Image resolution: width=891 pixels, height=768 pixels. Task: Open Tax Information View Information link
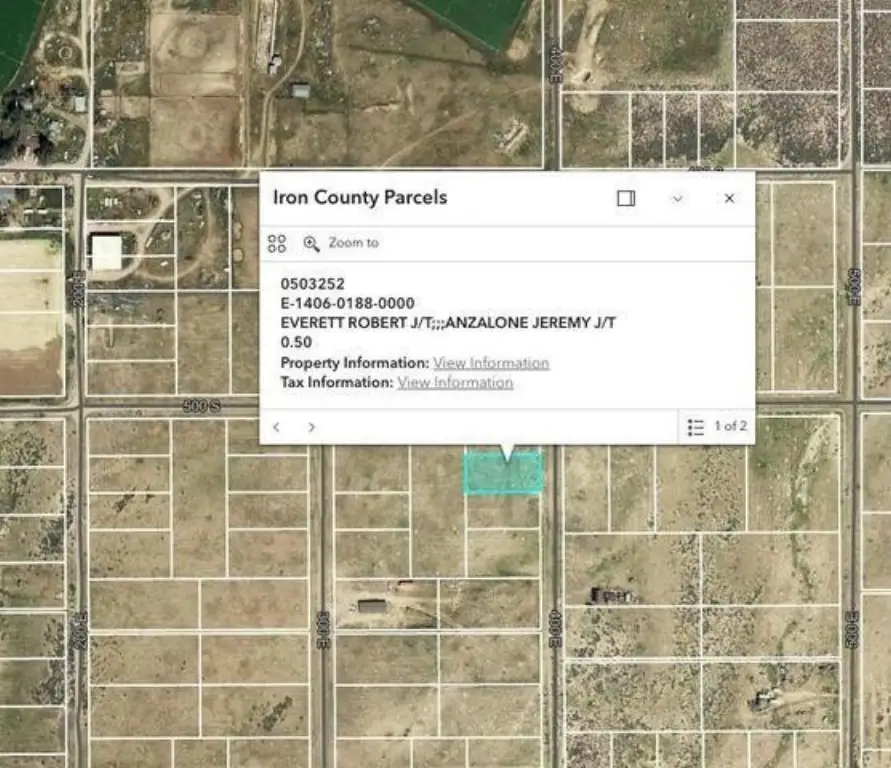click(455, 382)
